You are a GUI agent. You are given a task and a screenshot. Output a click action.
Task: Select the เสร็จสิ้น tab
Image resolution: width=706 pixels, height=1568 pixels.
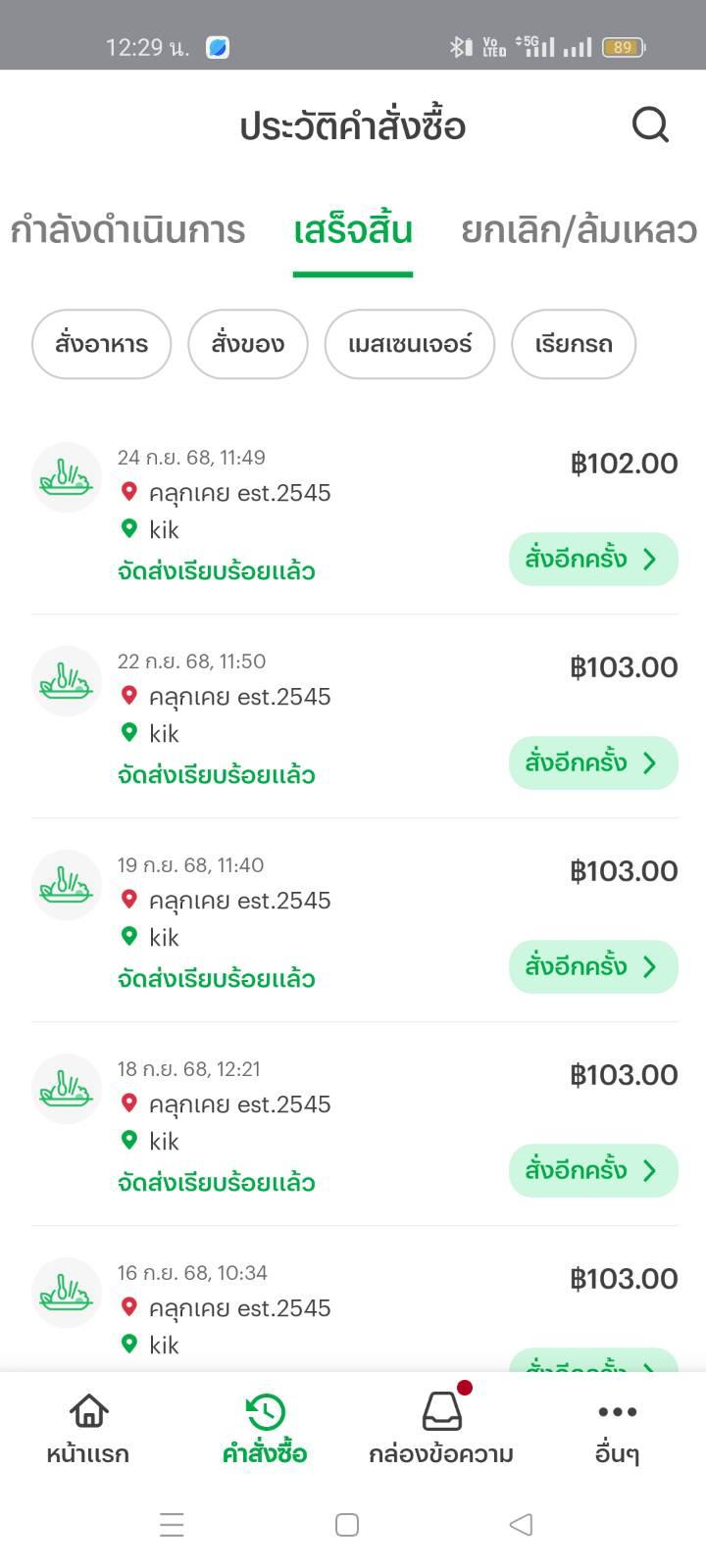[353, 231]
